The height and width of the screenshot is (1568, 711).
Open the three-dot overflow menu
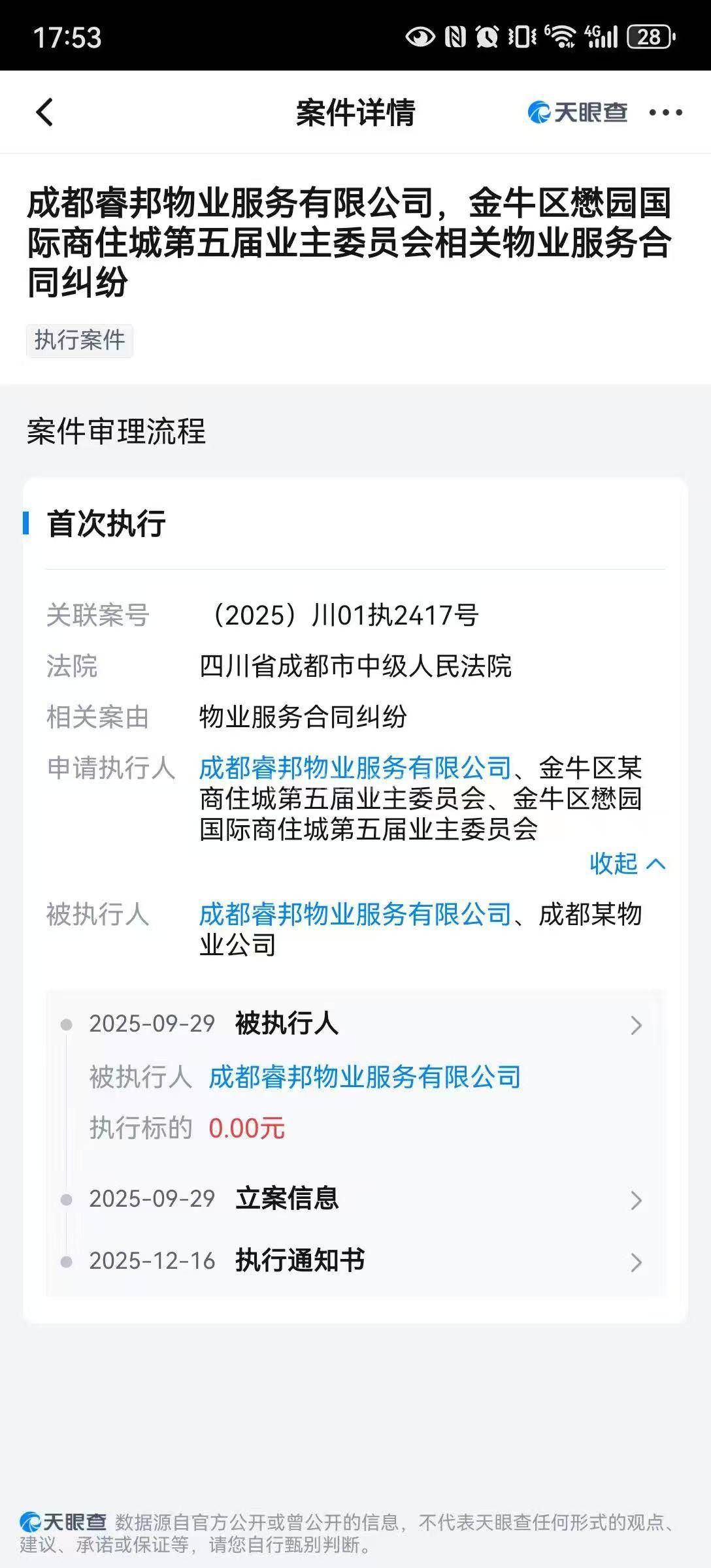point(665,113)
